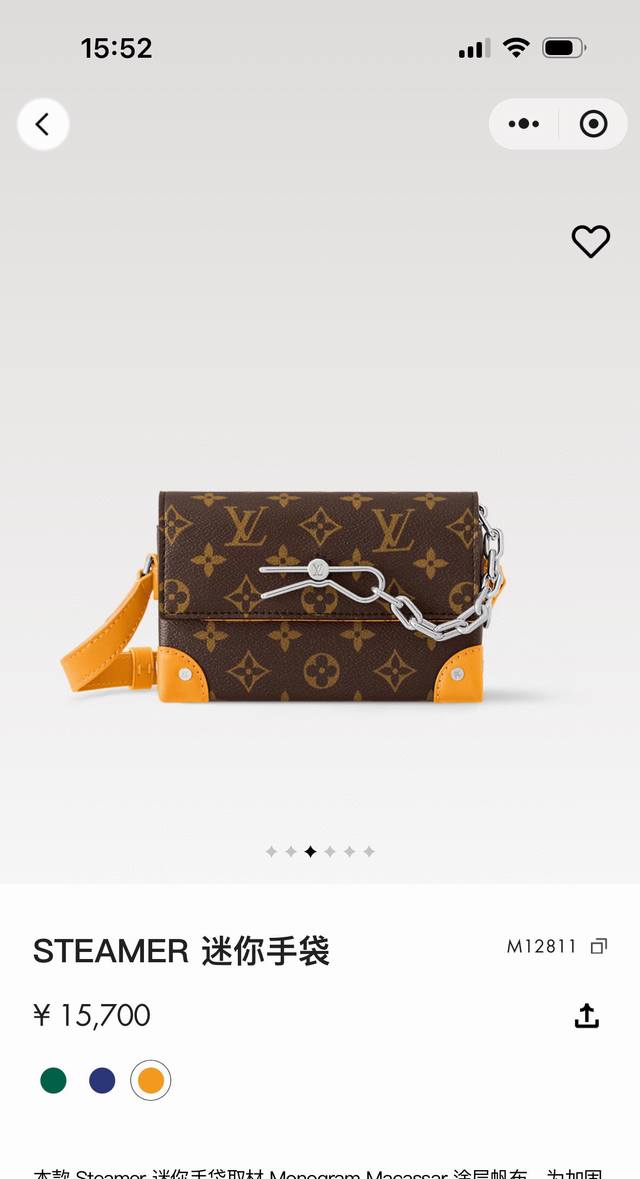Open the Steamer bag product image
The width and height of the screenshot is (640, 1179).
tap(320, 595)
